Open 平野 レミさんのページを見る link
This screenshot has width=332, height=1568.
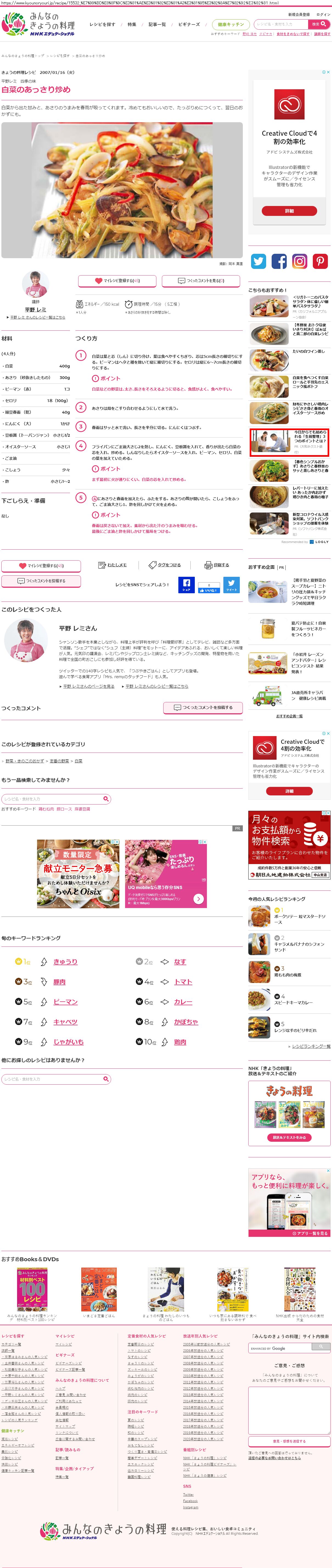(x=89, y=686)
